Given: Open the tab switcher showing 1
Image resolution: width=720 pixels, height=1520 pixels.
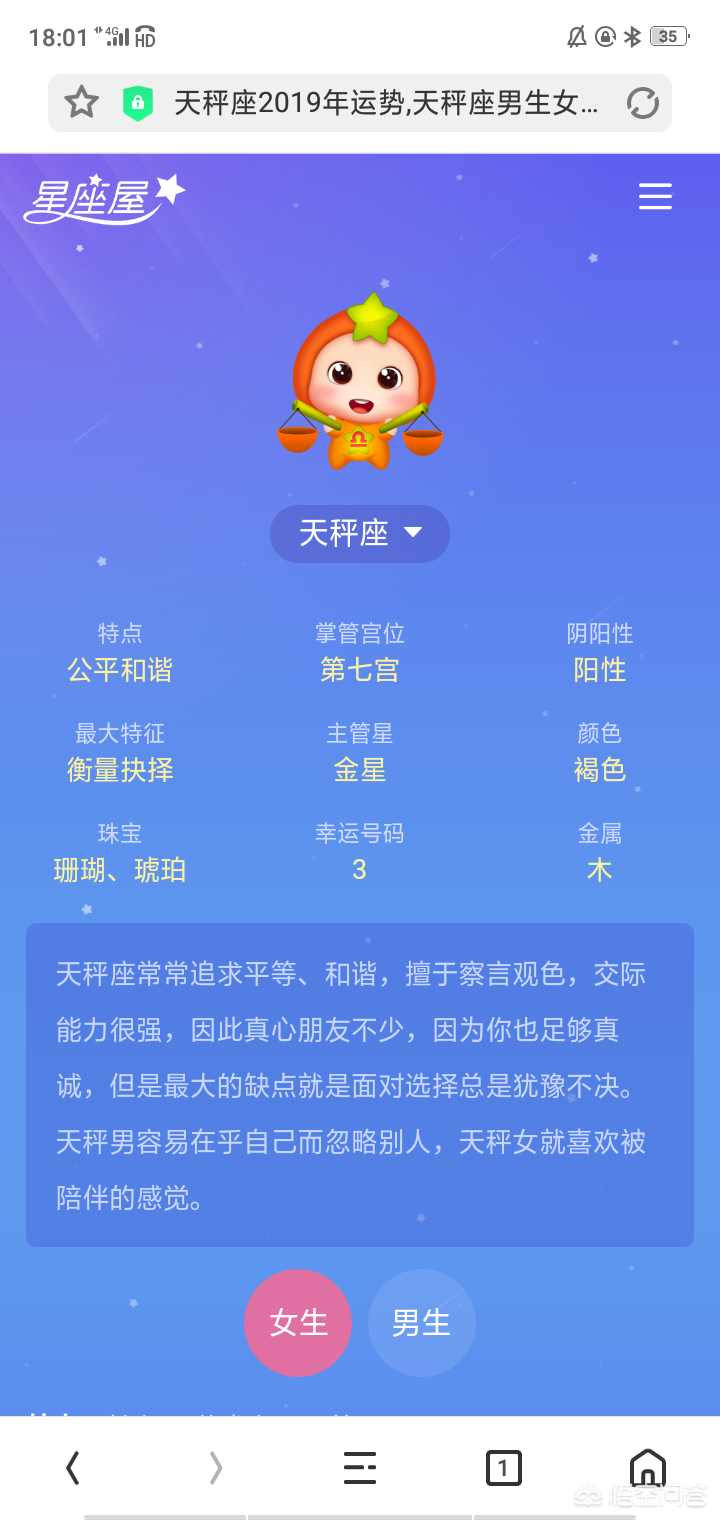Looking at the screenshot, I should (503, 1468).
